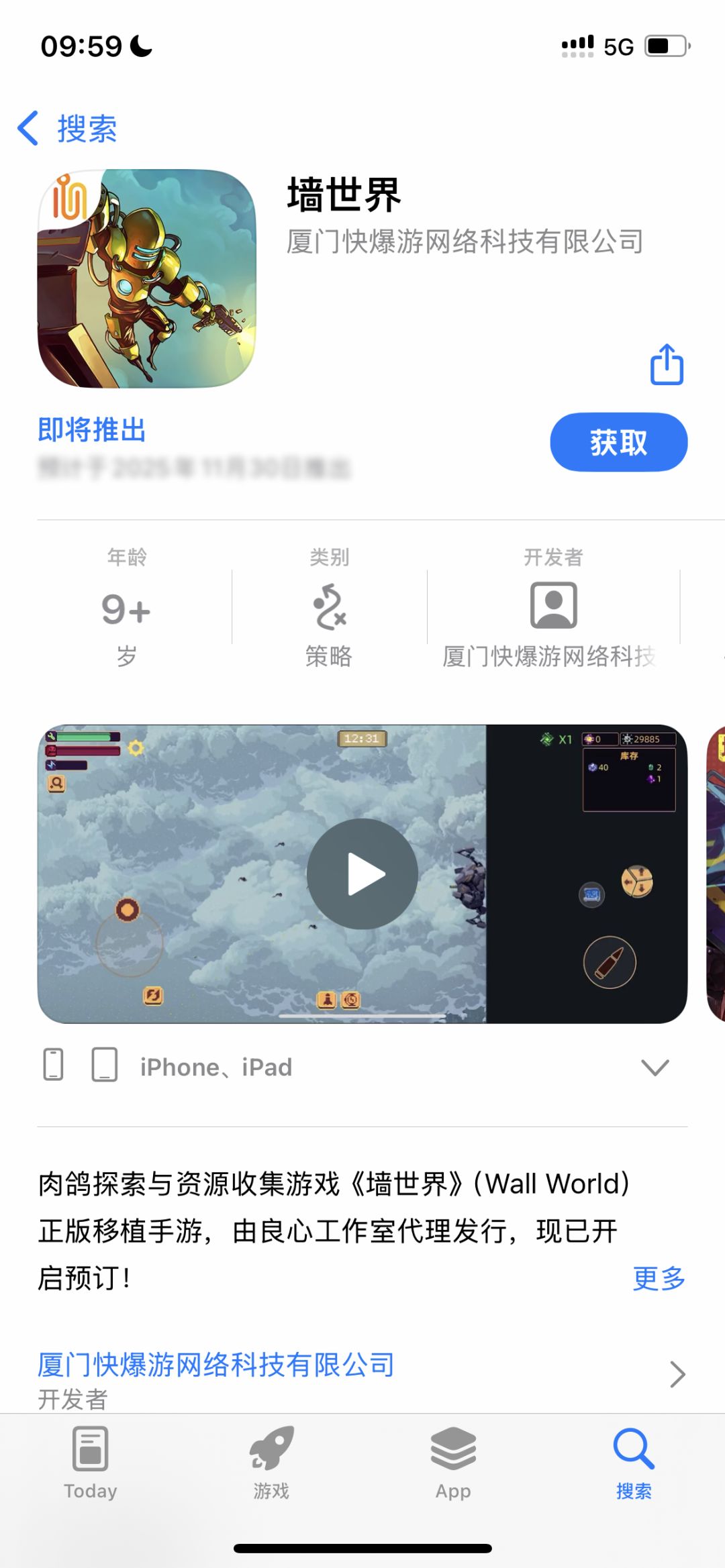Screen dimensions: 725x1568
Task: Tap the share icon beside the app title
Action: click(x=667, y=363)
